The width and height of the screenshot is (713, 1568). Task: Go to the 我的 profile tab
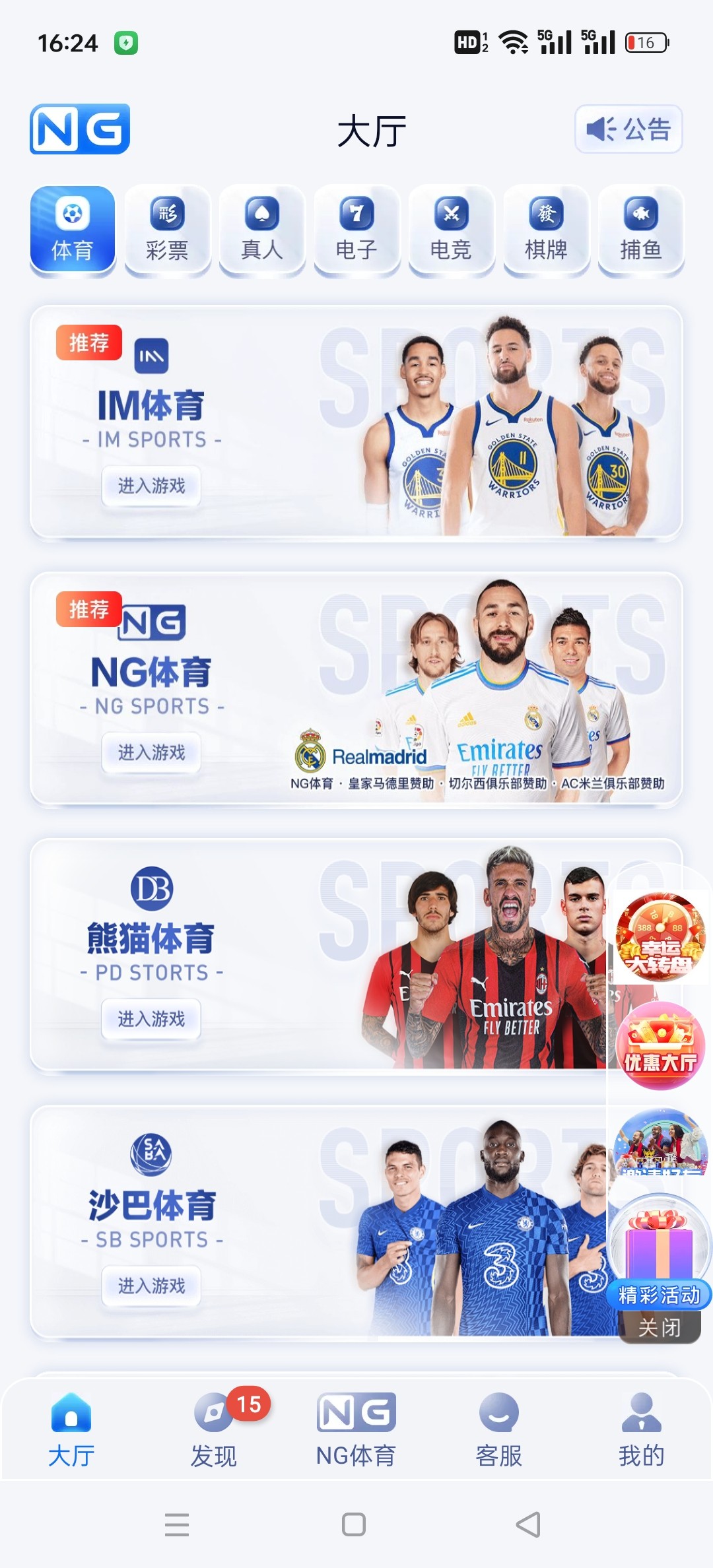[x=641, y=1429]
